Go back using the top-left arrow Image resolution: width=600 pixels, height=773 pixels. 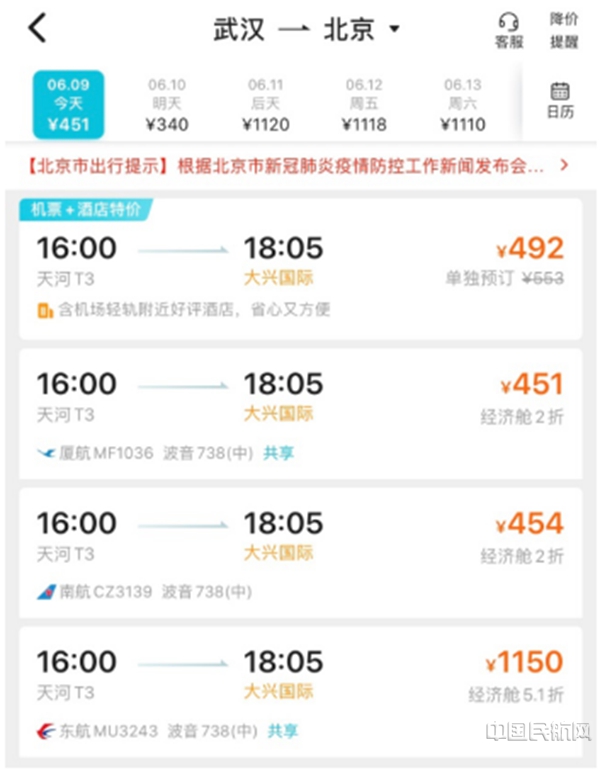[37, 29]
